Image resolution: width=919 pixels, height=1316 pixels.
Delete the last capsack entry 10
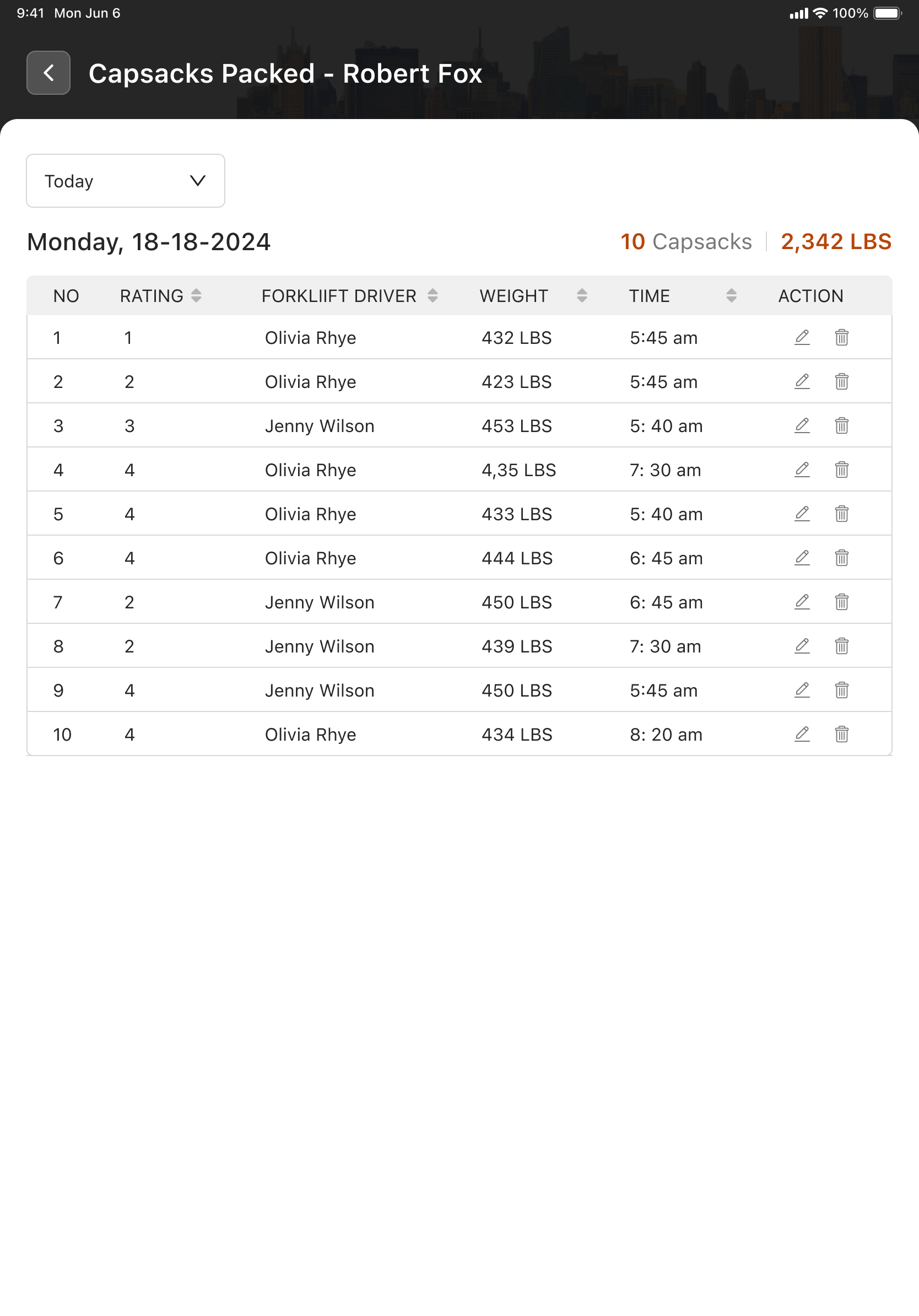(841, 734)
